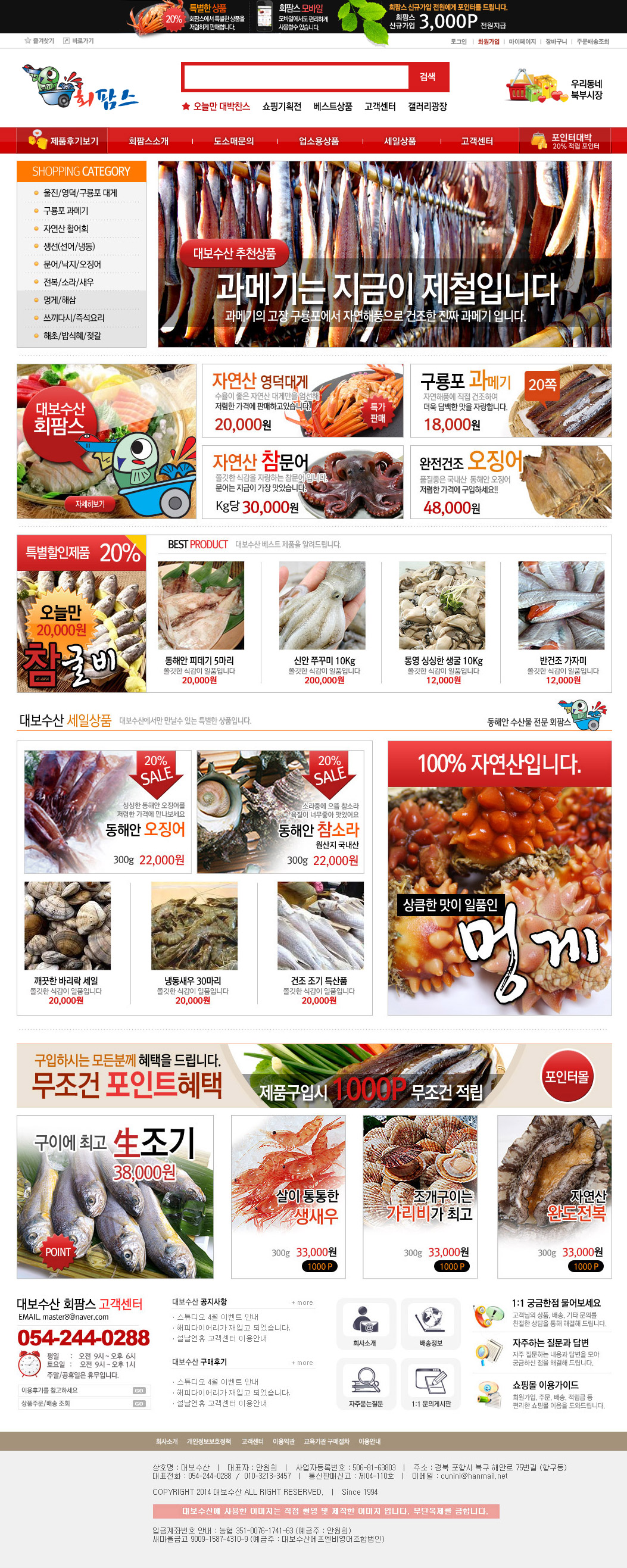This screenshot has width=627, height=1568.
Task: Open the 구룡포 과메기 category
Action: point(65,211)
